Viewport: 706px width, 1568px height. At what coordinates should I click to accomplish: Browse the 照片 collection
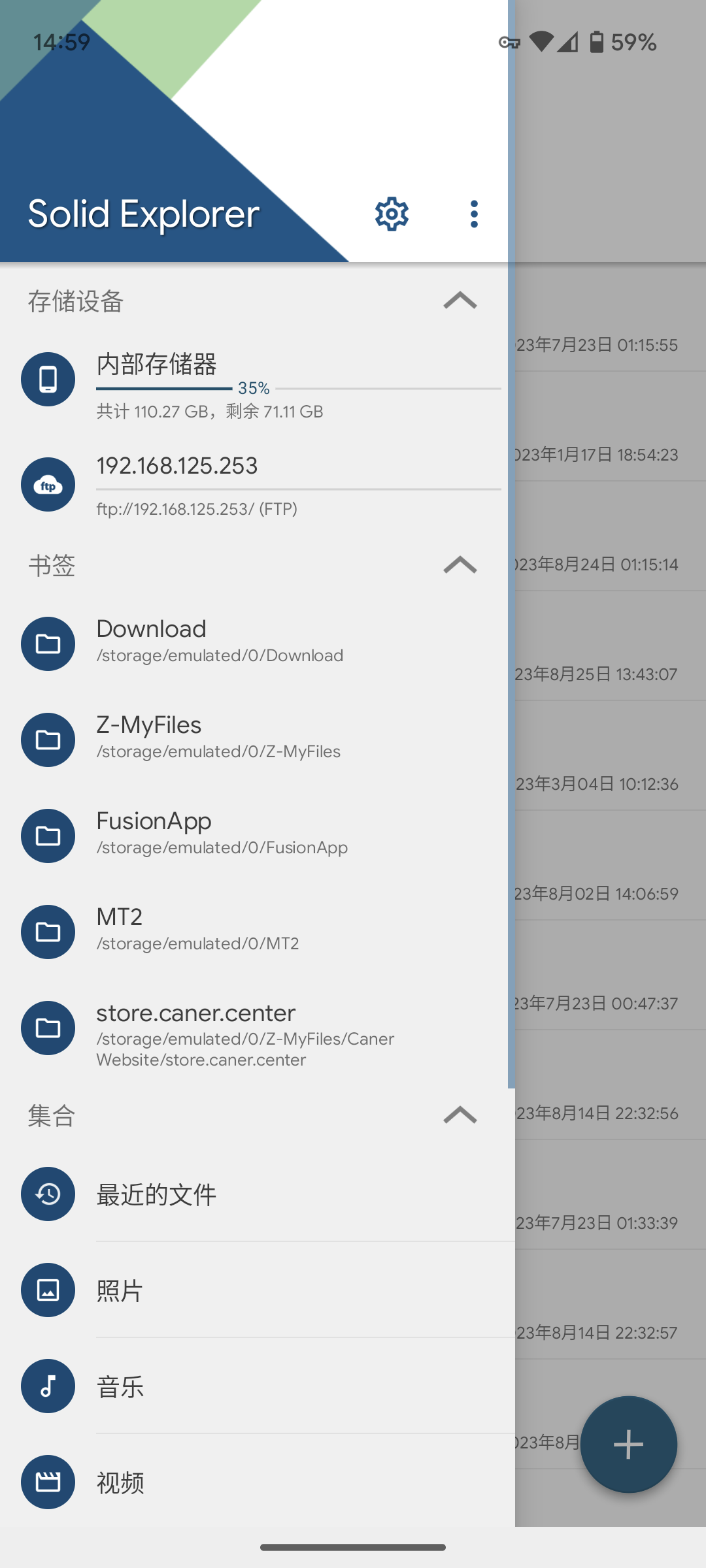point(261,1290)
